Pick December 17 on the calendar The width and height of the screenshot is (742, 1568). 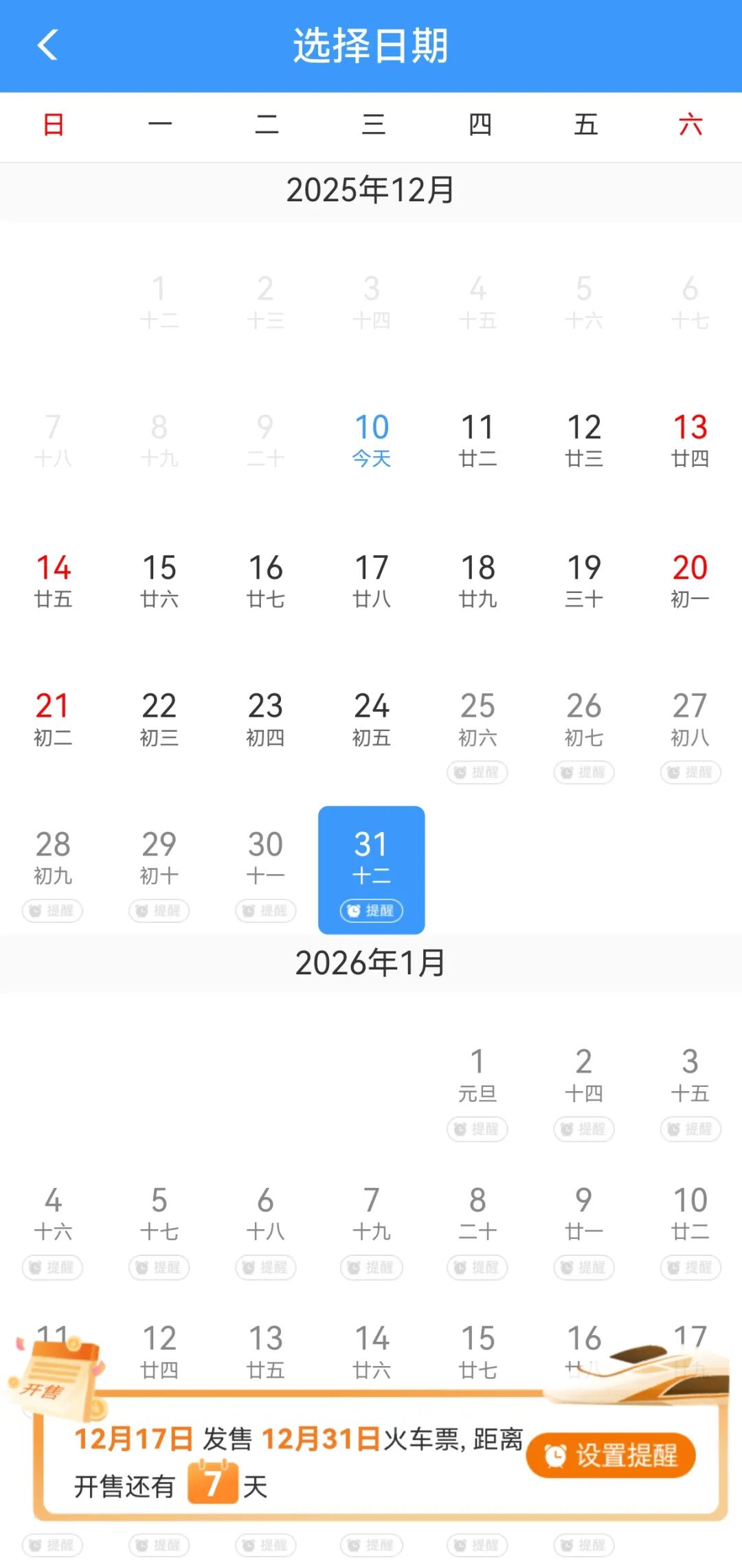click(372, 581)
